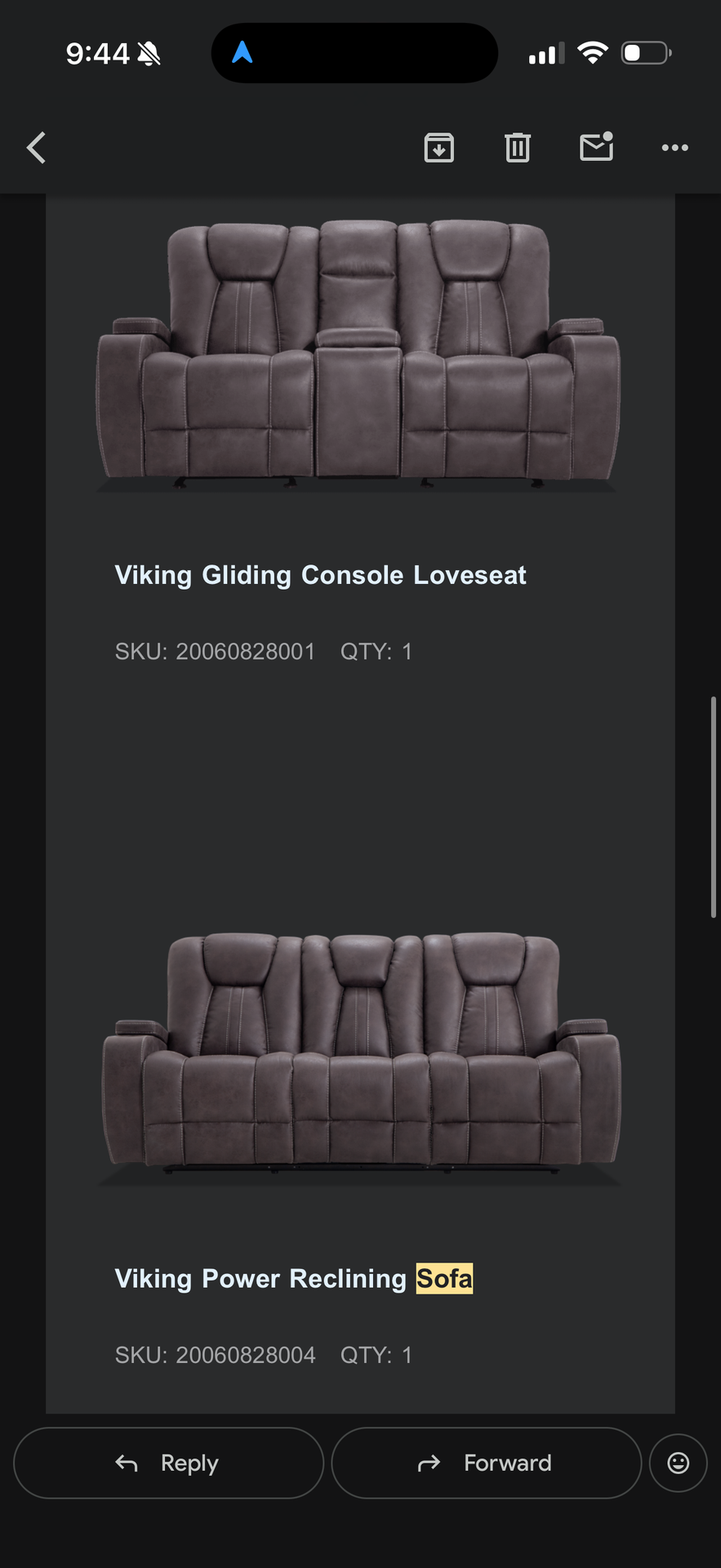Archive this email
This screenshot has height=1568, width=721.
coord(439,148)
